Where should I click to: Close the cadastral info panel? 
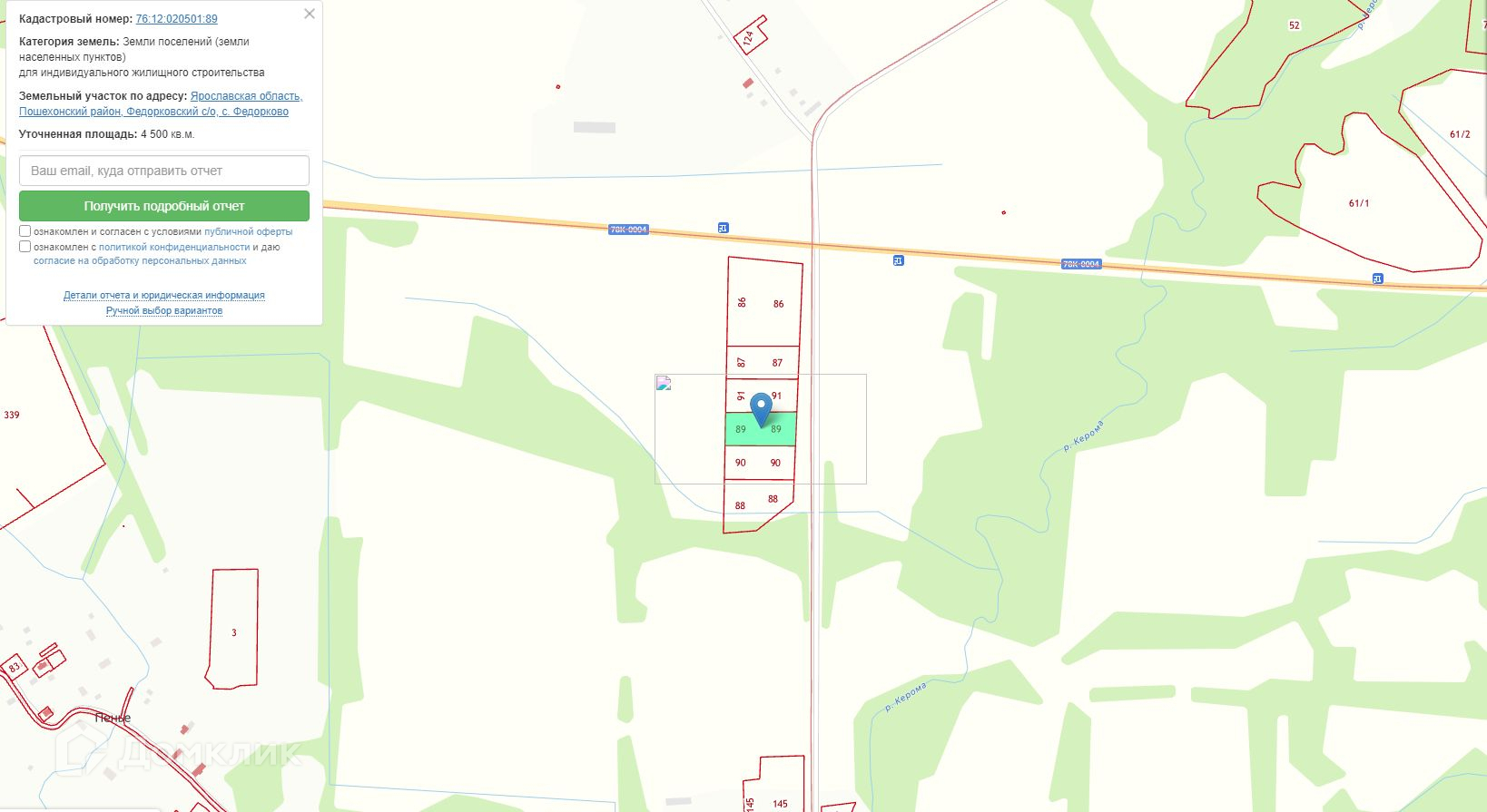click(310, 14)
